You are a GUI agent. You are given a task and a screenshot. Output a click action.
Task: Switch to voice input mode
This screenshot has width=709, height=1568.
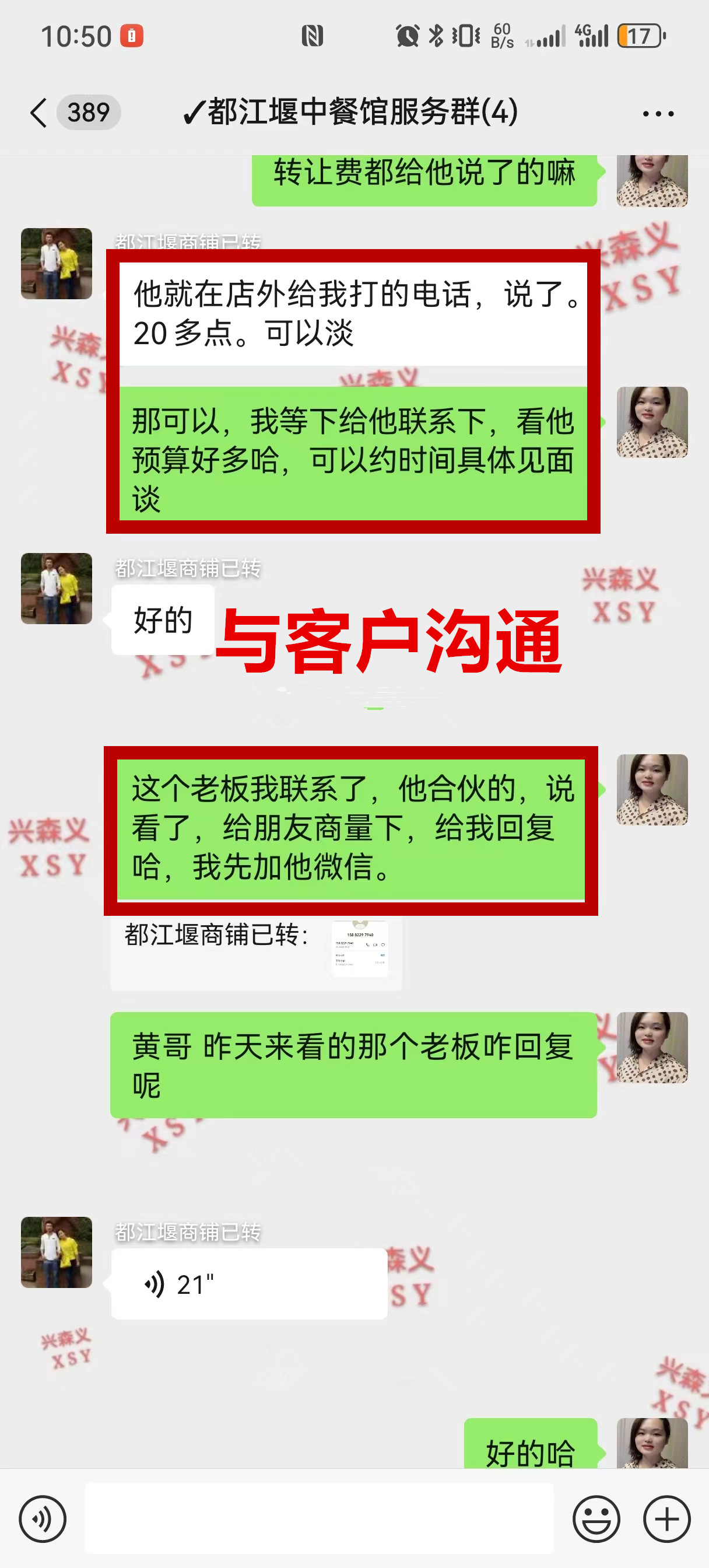click(x=42, y=1518)
